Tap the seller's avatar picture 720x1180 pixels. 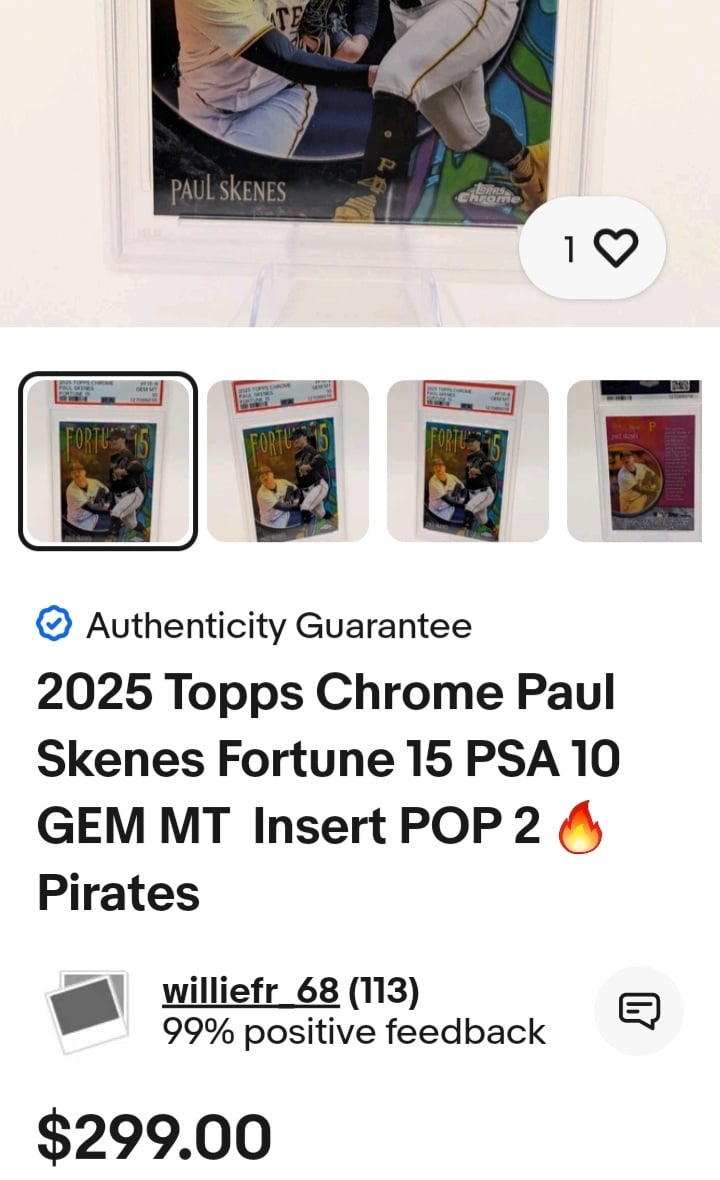[x=87, y=1011]
